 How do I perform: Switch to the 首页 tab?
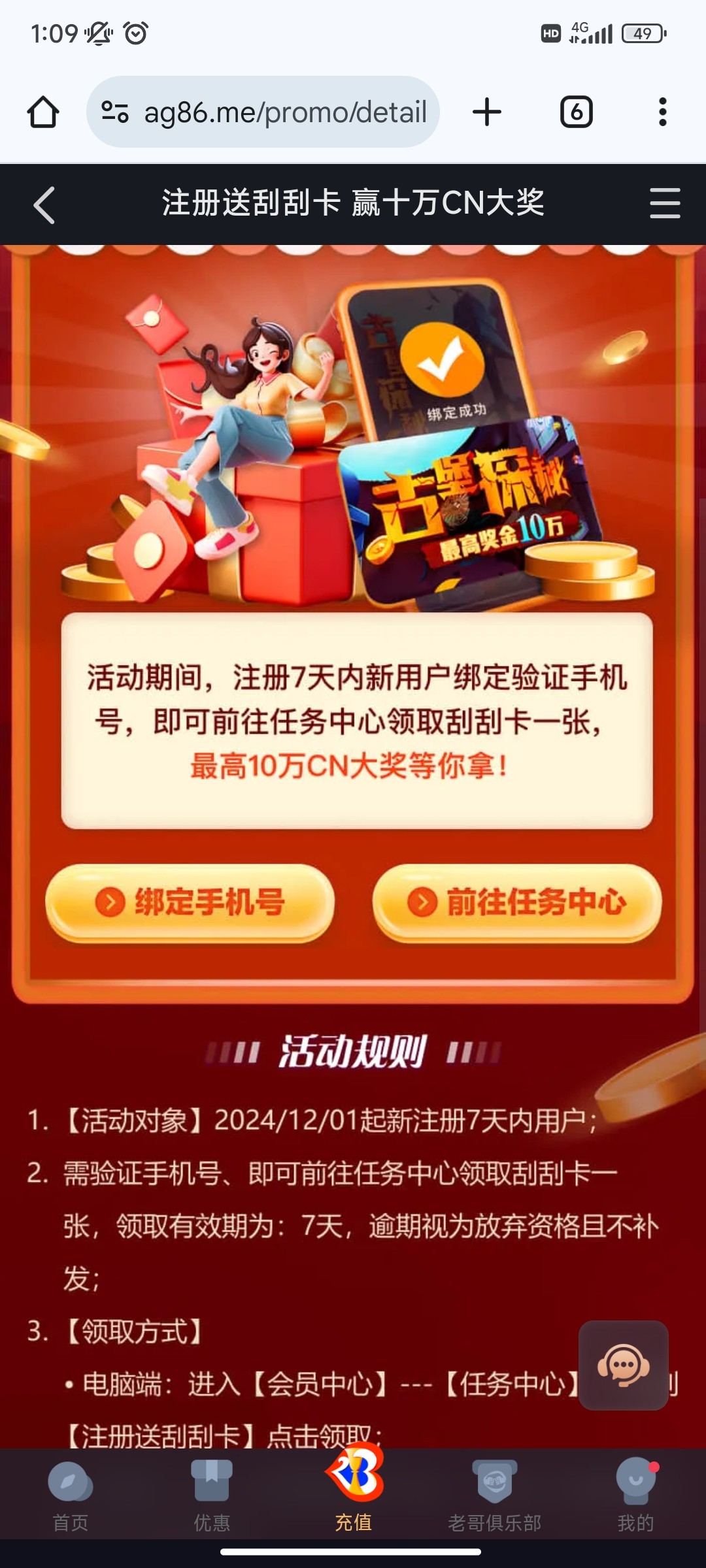coord(71,1496)
